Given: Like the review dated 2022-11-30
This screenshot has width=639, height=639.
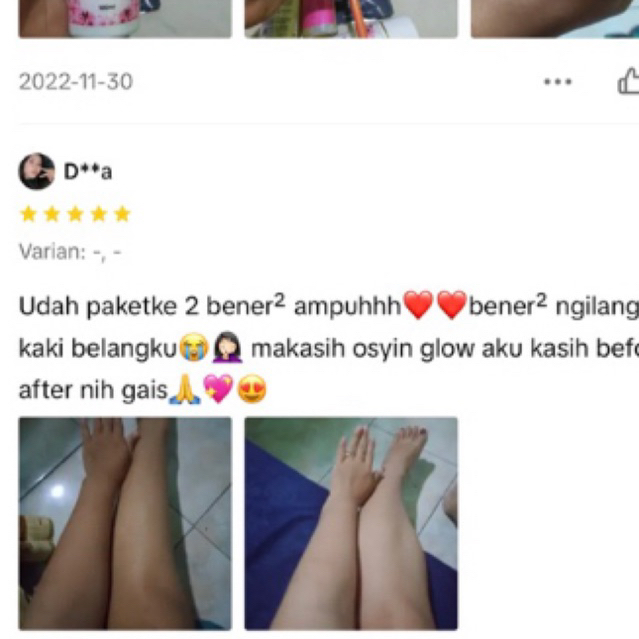Looking at the screenshot, I should click(x=628, y=81).
